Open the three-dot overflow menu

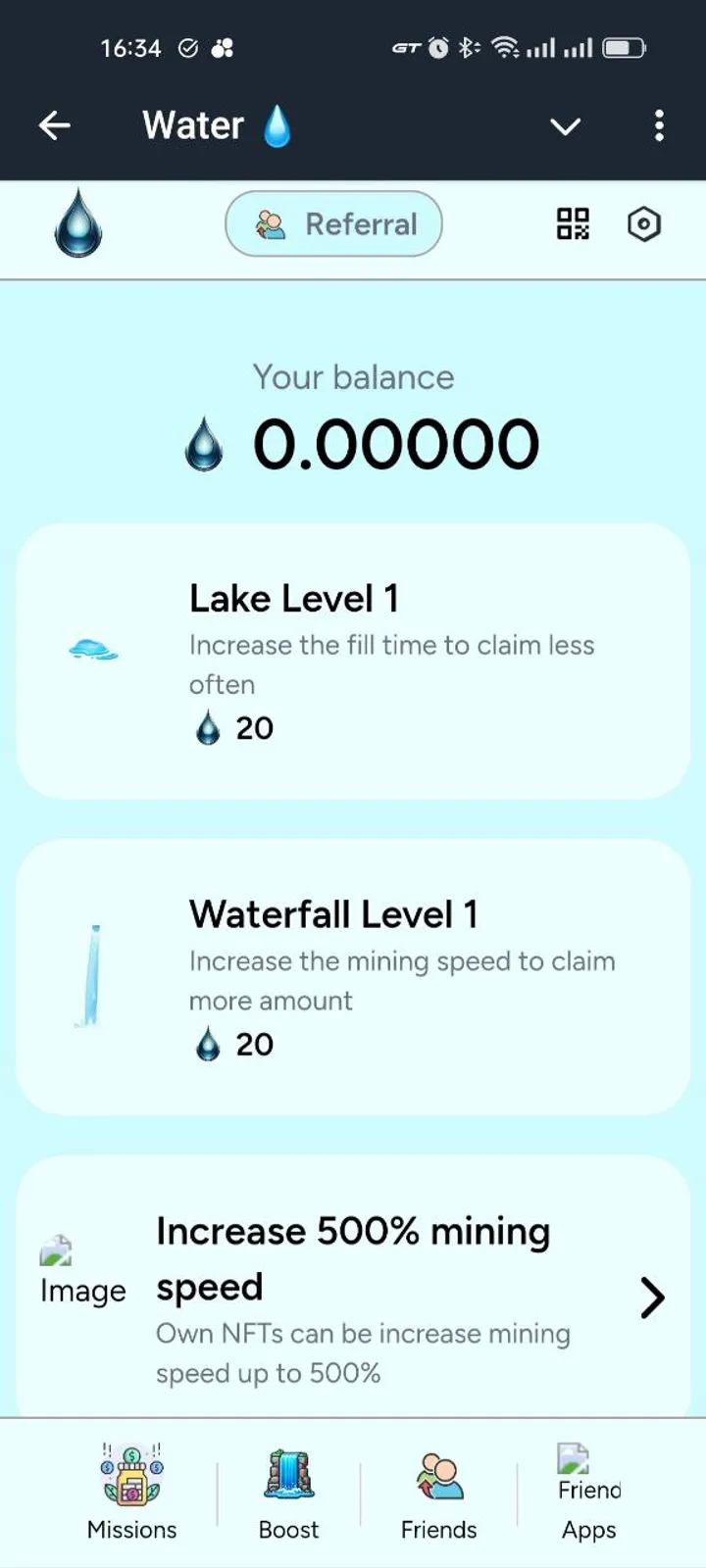coord(660,125)
